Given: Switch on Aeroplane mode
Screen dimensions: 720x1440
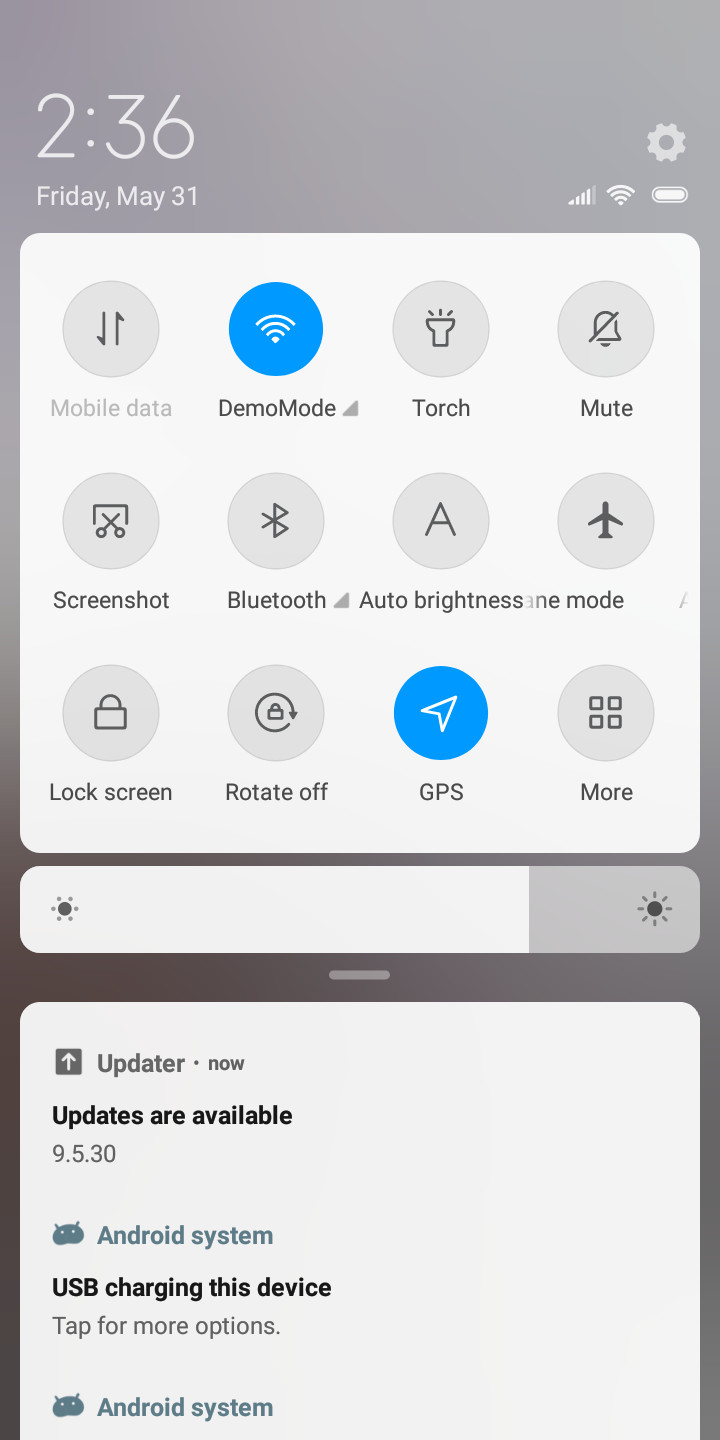Looking at the screenshot, I should [606, 521].
